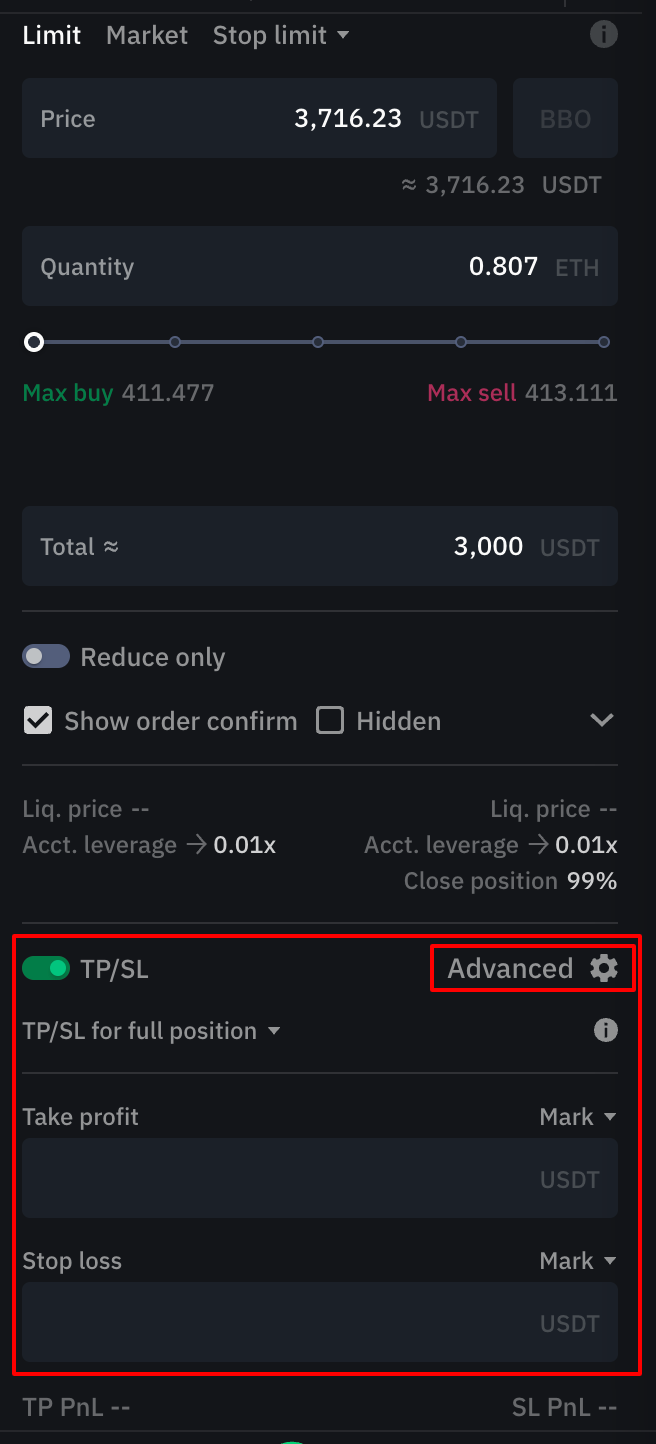Switch to the Market order tab
The width and height of the screenshot is (656, 1444).
coord(147,35)
